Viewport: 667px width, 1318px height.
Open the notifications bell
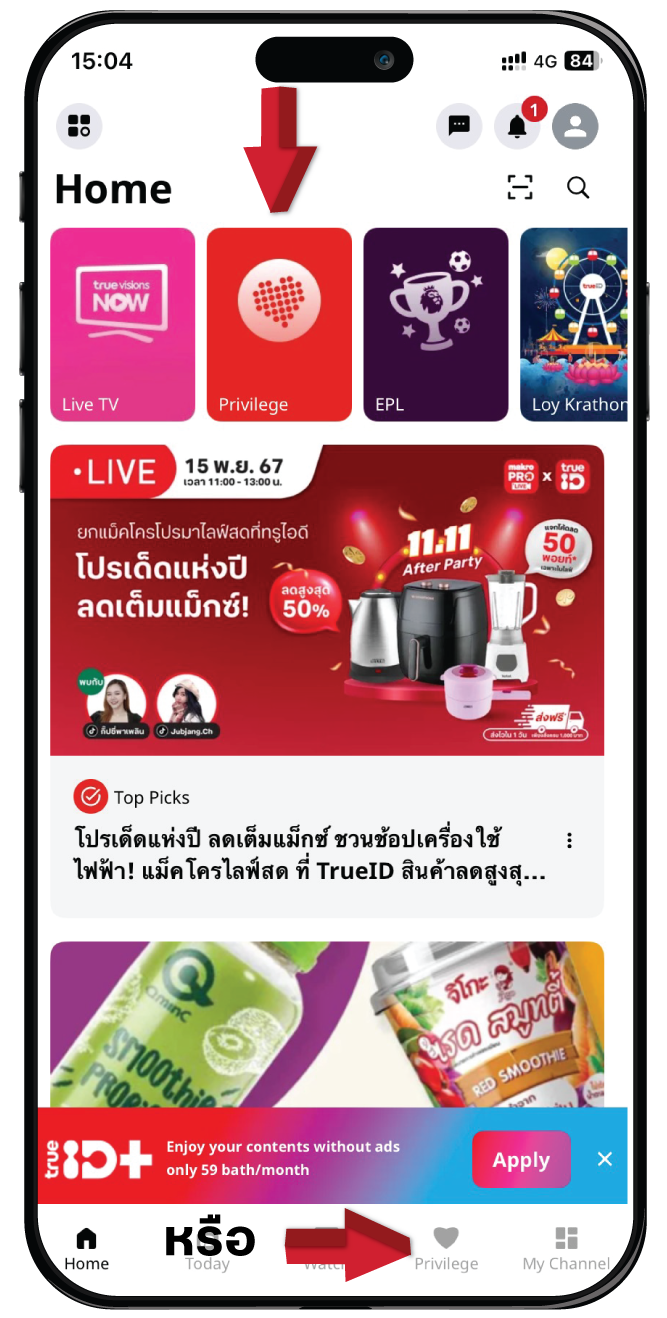(x=517, y=126)
